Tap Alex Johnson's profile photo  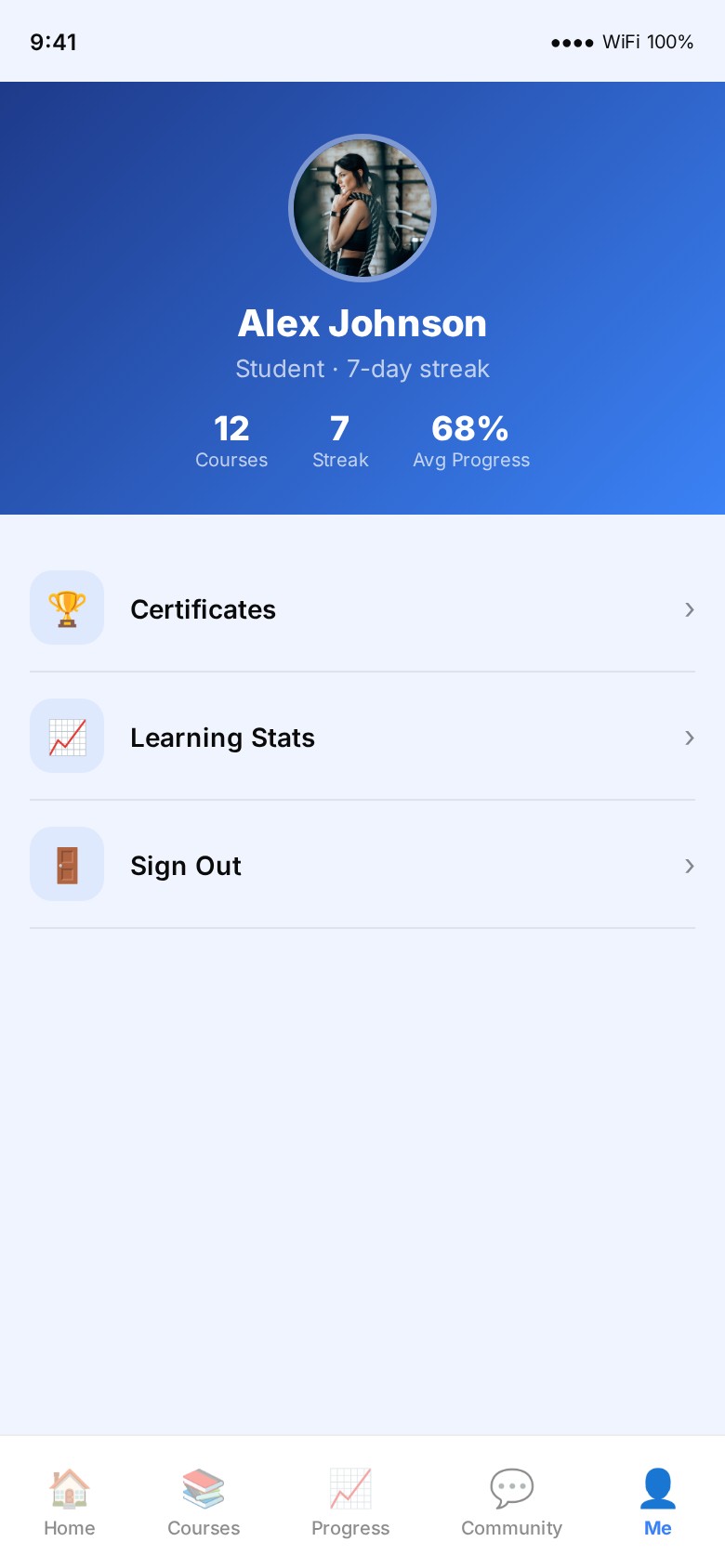362,208
